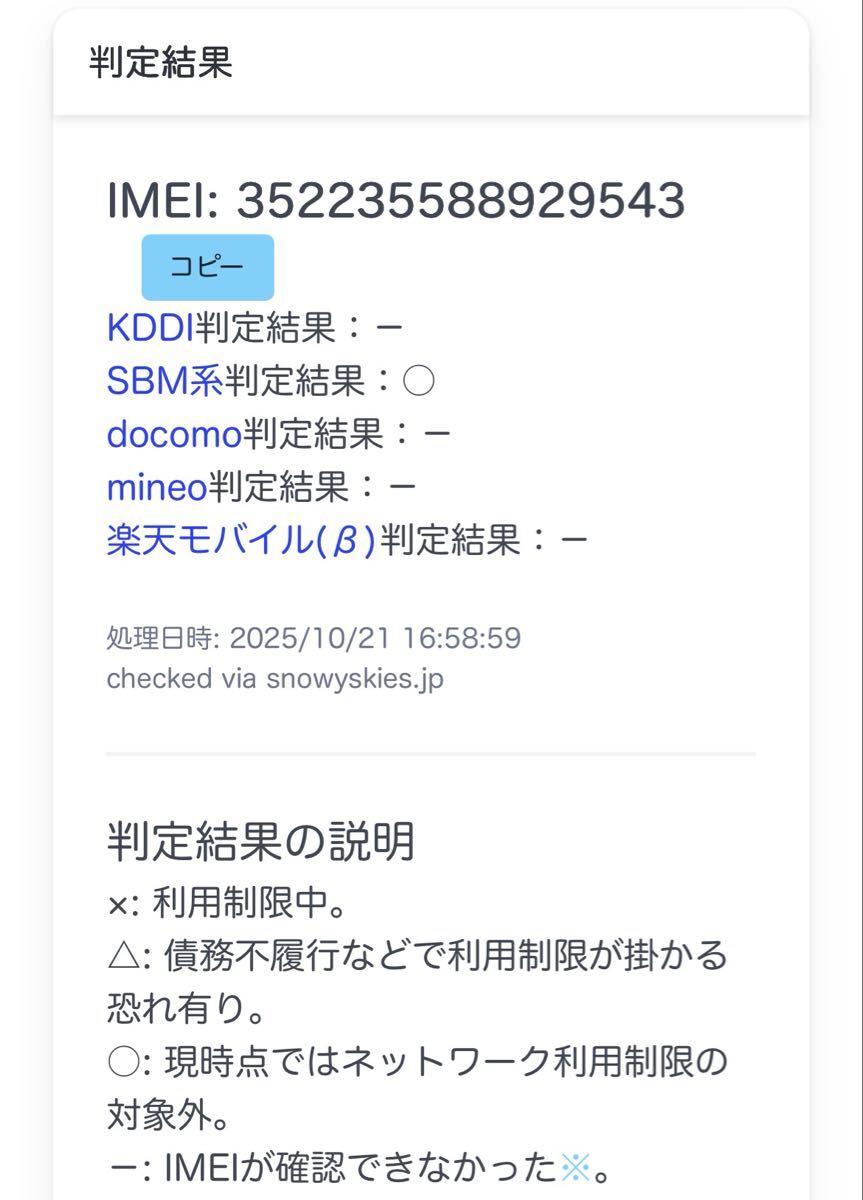Screen dimensions: 863x1200
Task: Open the KDDI link
Action: coord(150,327)
